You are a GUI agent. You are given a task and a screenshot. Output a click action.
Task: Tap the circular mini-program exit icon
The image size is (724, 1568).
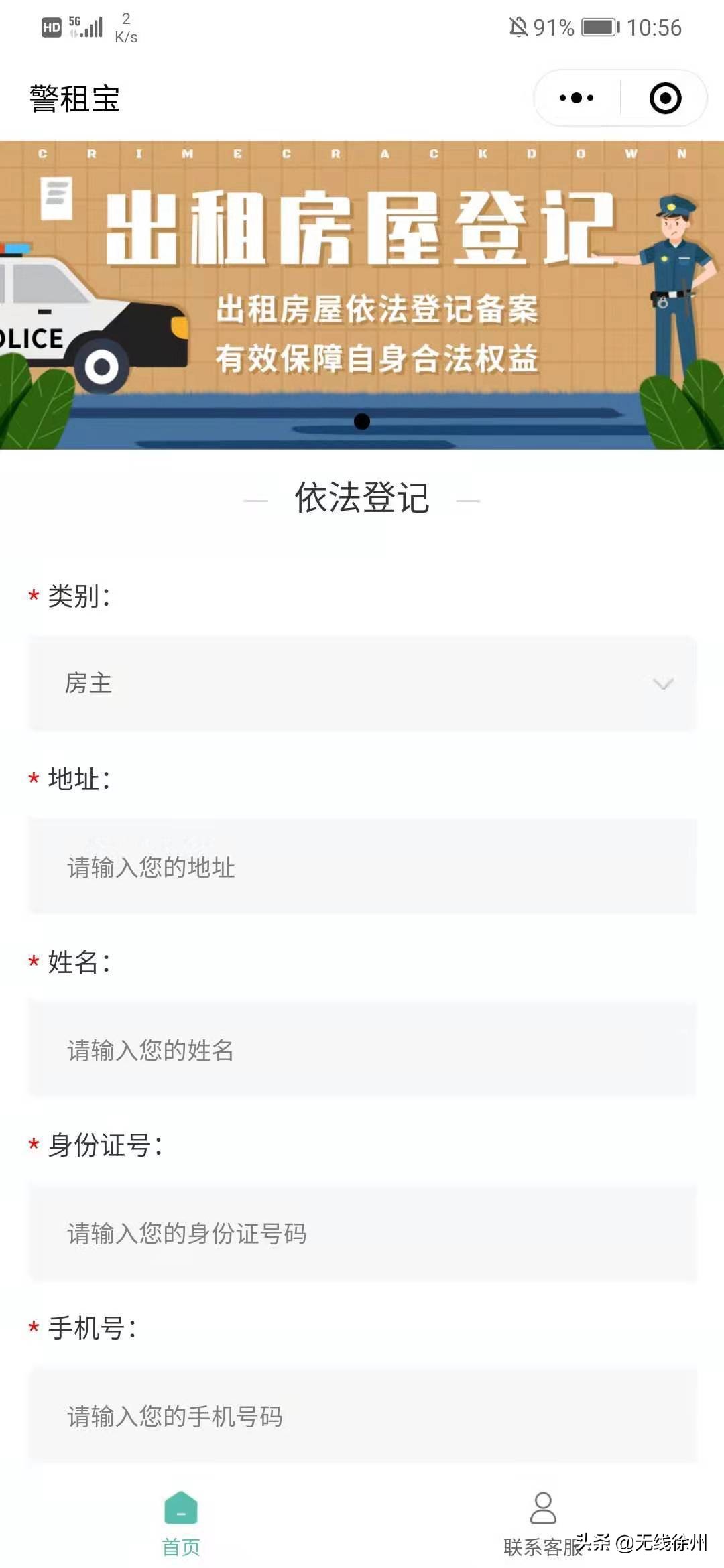tap(664, 98)
